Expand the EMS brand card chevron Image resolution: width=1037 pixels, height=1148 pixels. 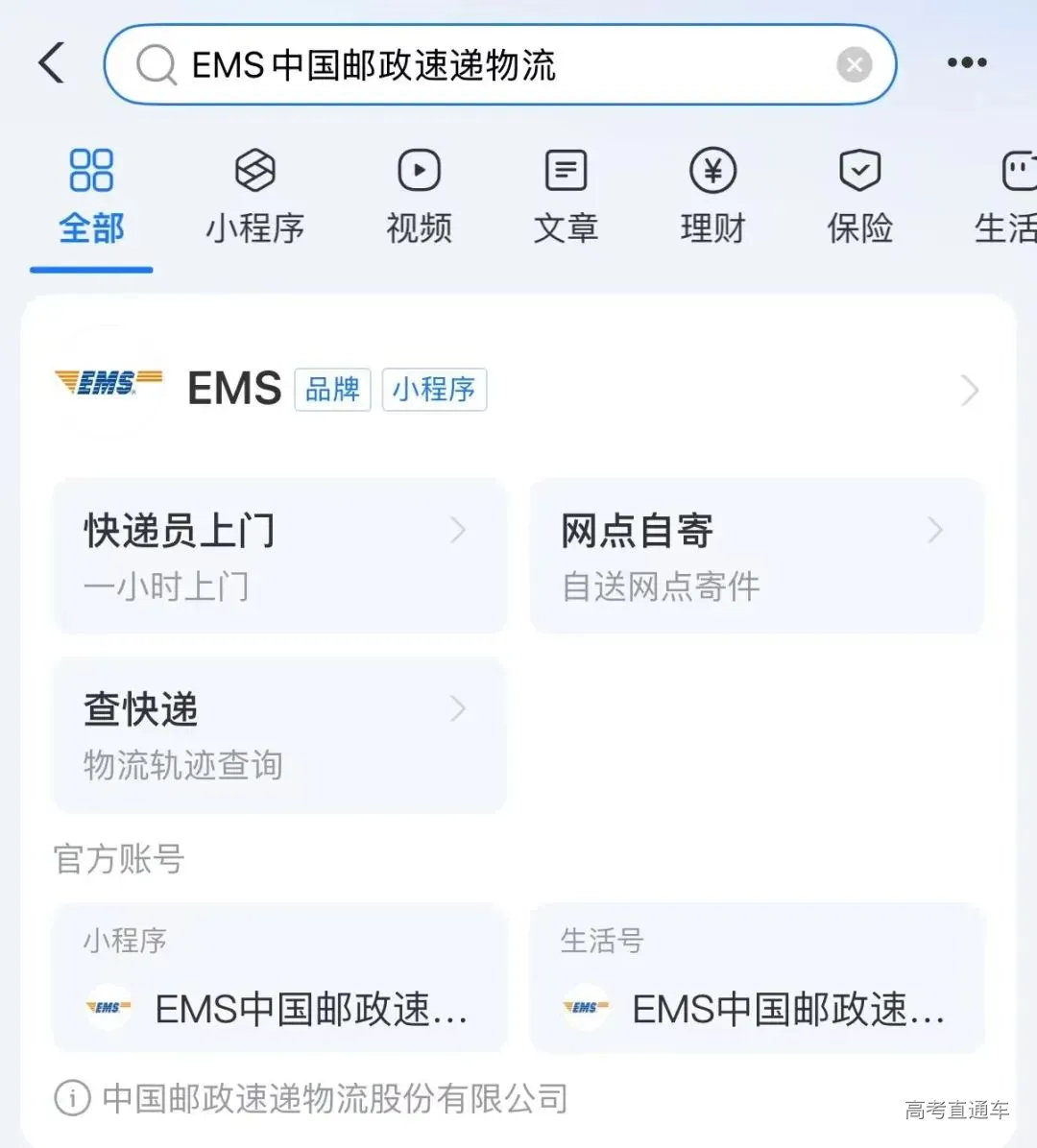[x=968, y=390]
